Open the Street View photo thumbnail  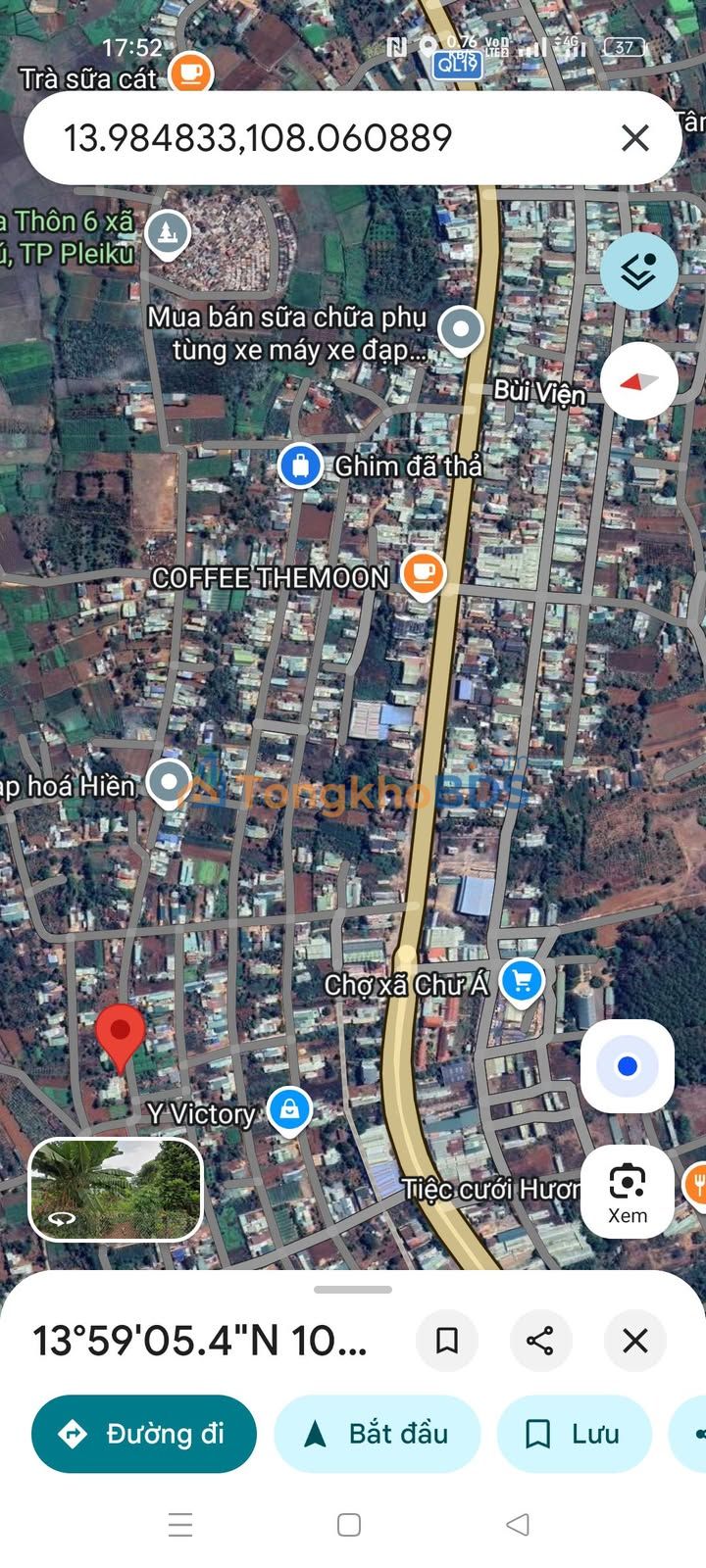[x=116, y=1190]
